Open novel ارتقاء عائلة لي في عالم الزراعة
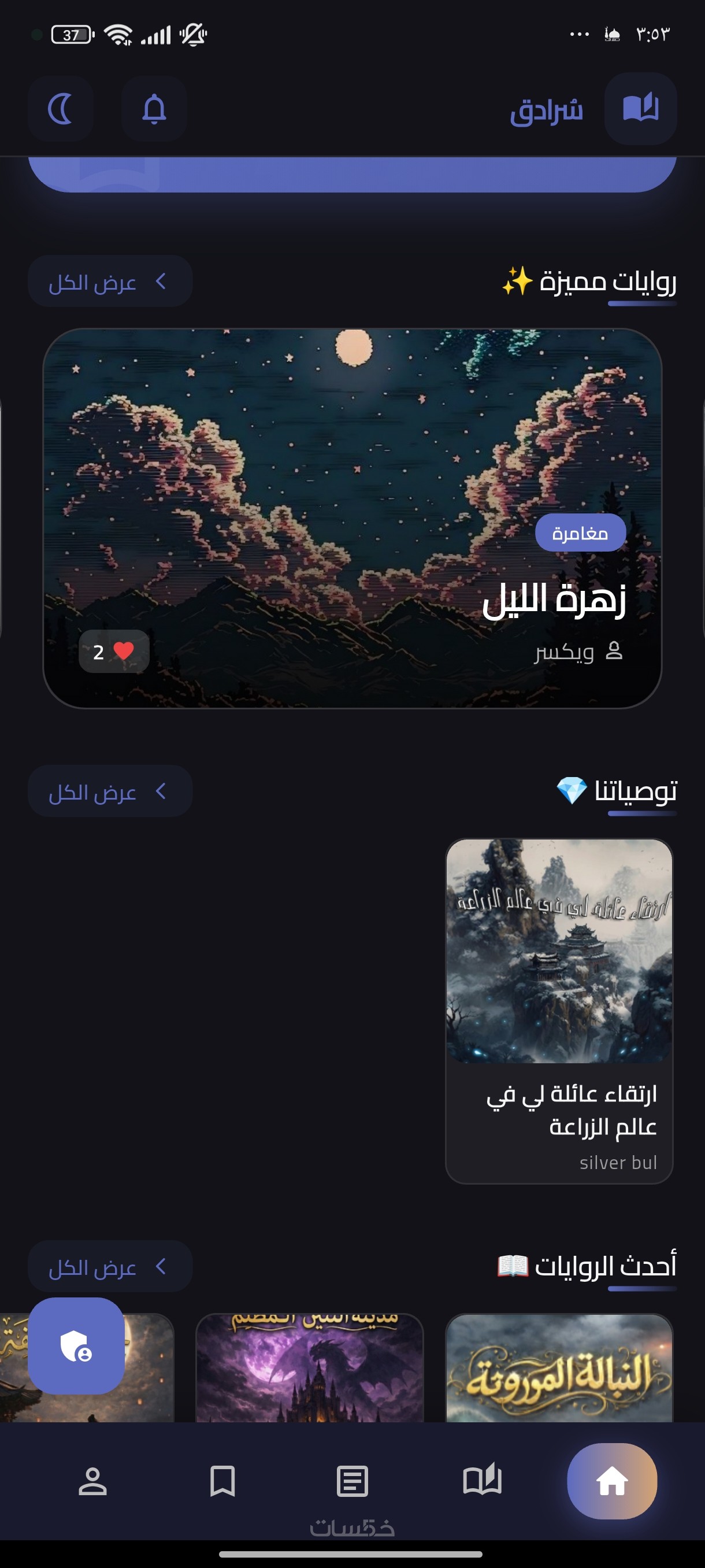Viewport: 705px width, 1568px height. (559, 1011)
